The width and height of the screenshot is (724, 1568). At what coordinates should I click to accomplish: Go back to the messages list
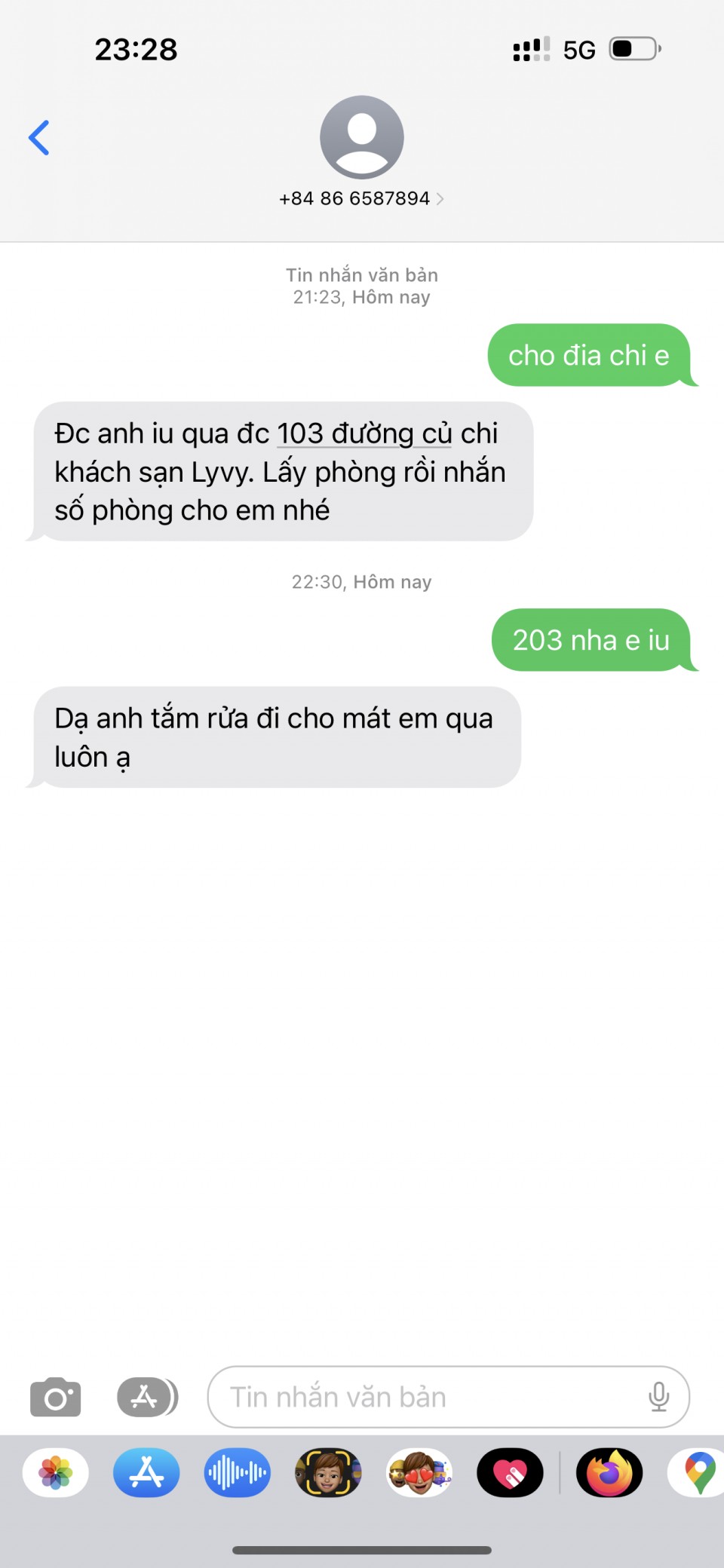pyautogui.click(x=39, y=138)
